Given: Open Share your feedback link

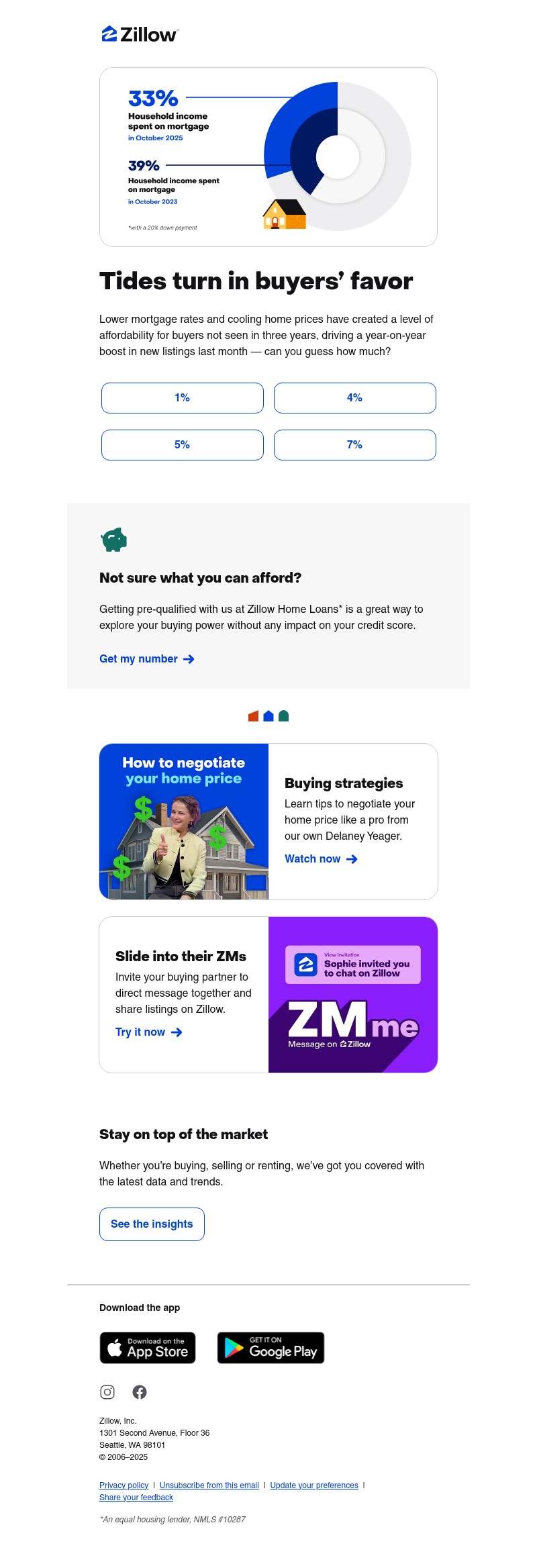Looking at the screenshot, I should coord(136,1498).
